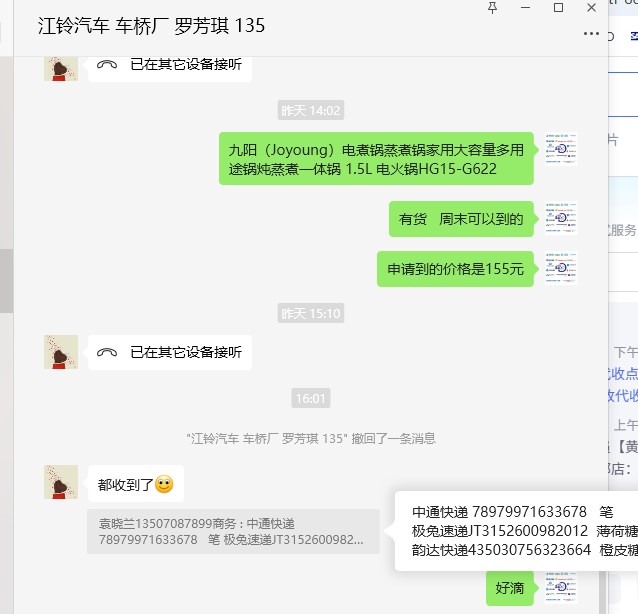The image size is (638, 614).
Task: Maximize the chat window
Action: click(x=559, y=8)
